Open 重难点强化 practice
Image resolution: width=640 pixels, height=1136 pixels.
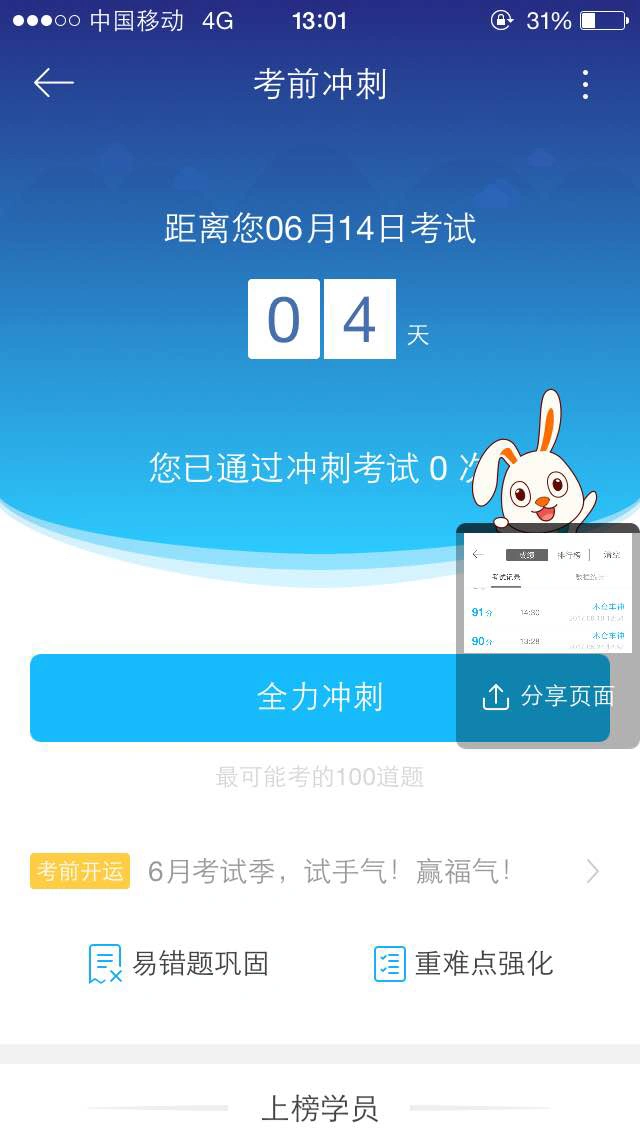tap(463, 964)
